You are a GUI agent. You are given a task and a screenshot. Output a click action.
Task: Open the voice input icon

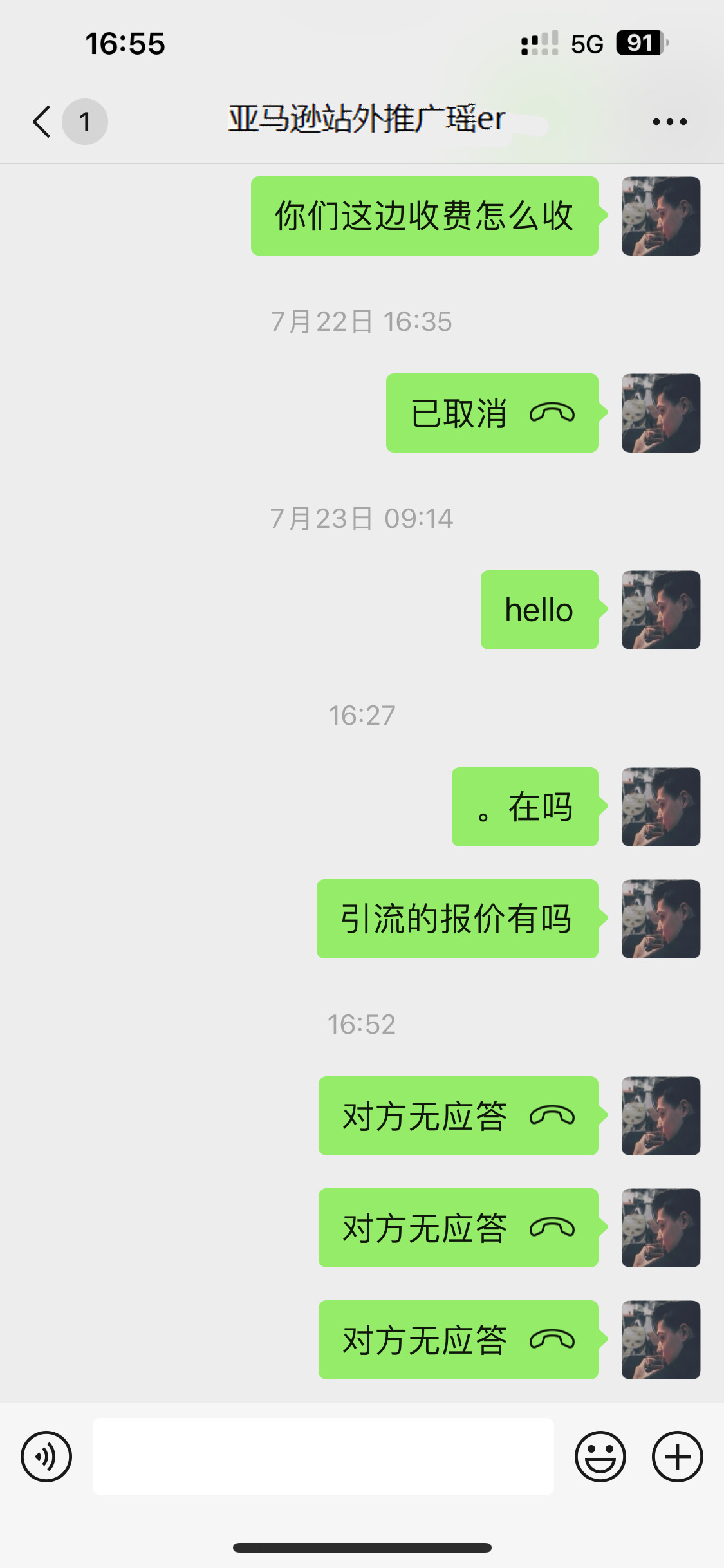45,1457
